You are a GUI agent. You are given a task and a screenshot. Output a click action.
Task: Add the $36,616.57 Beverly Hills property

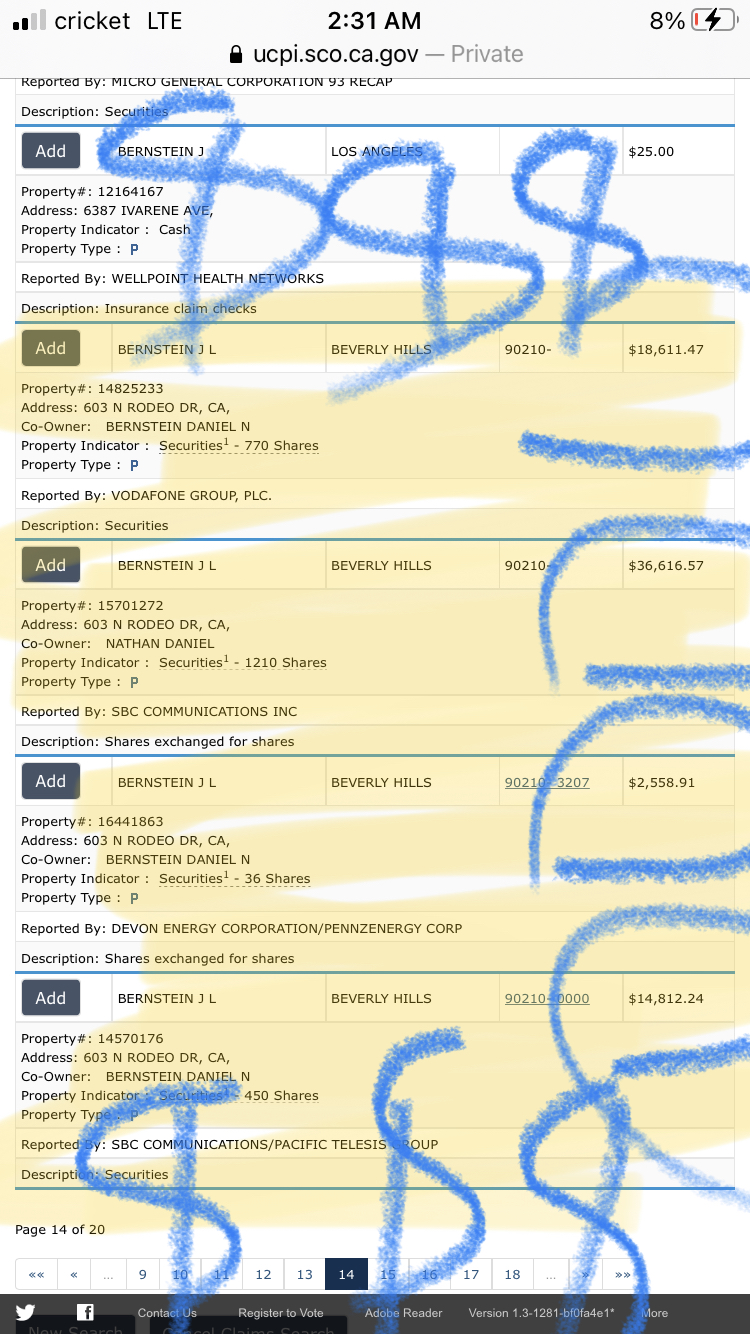click(51, 565)
